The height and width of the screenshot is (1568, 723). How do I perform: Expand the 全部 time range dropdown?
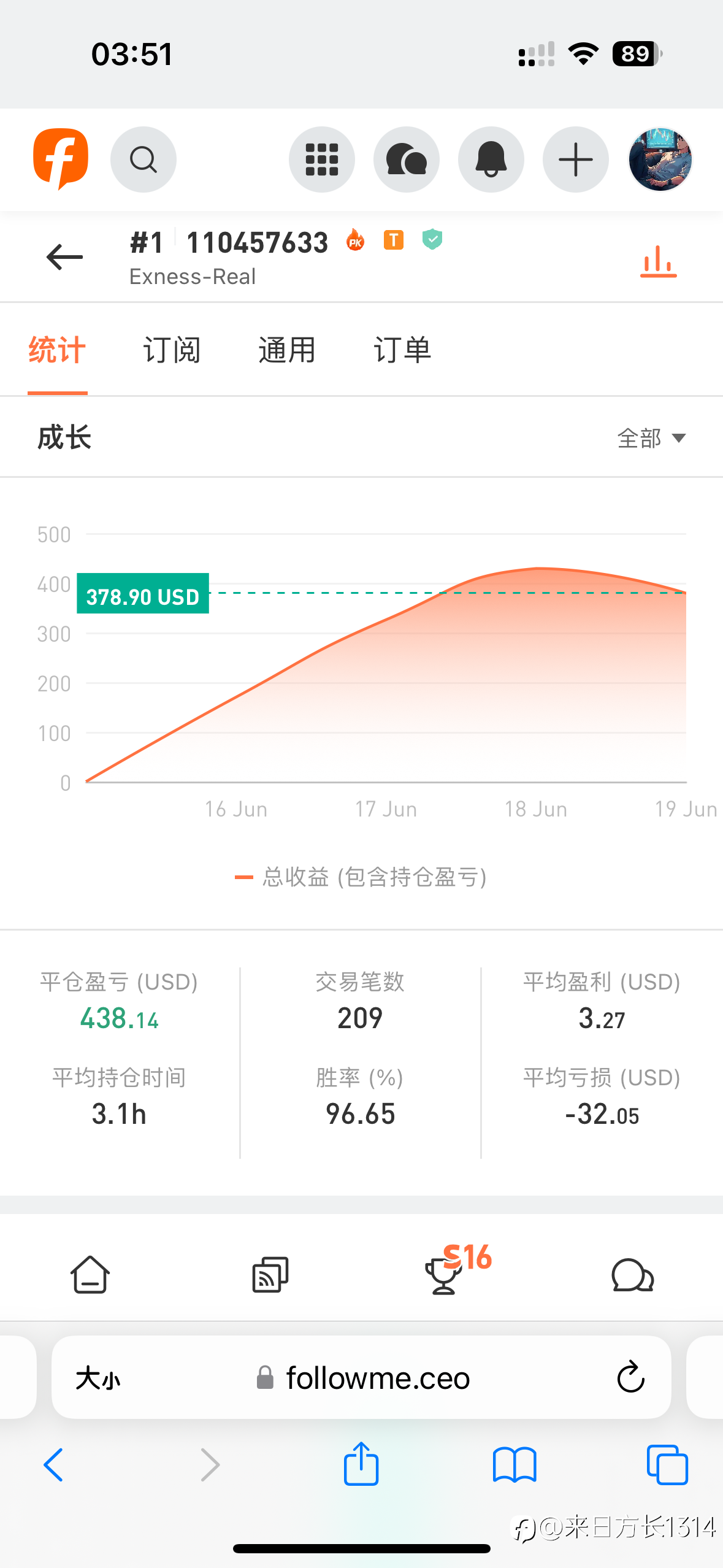(x=651, y=438)
